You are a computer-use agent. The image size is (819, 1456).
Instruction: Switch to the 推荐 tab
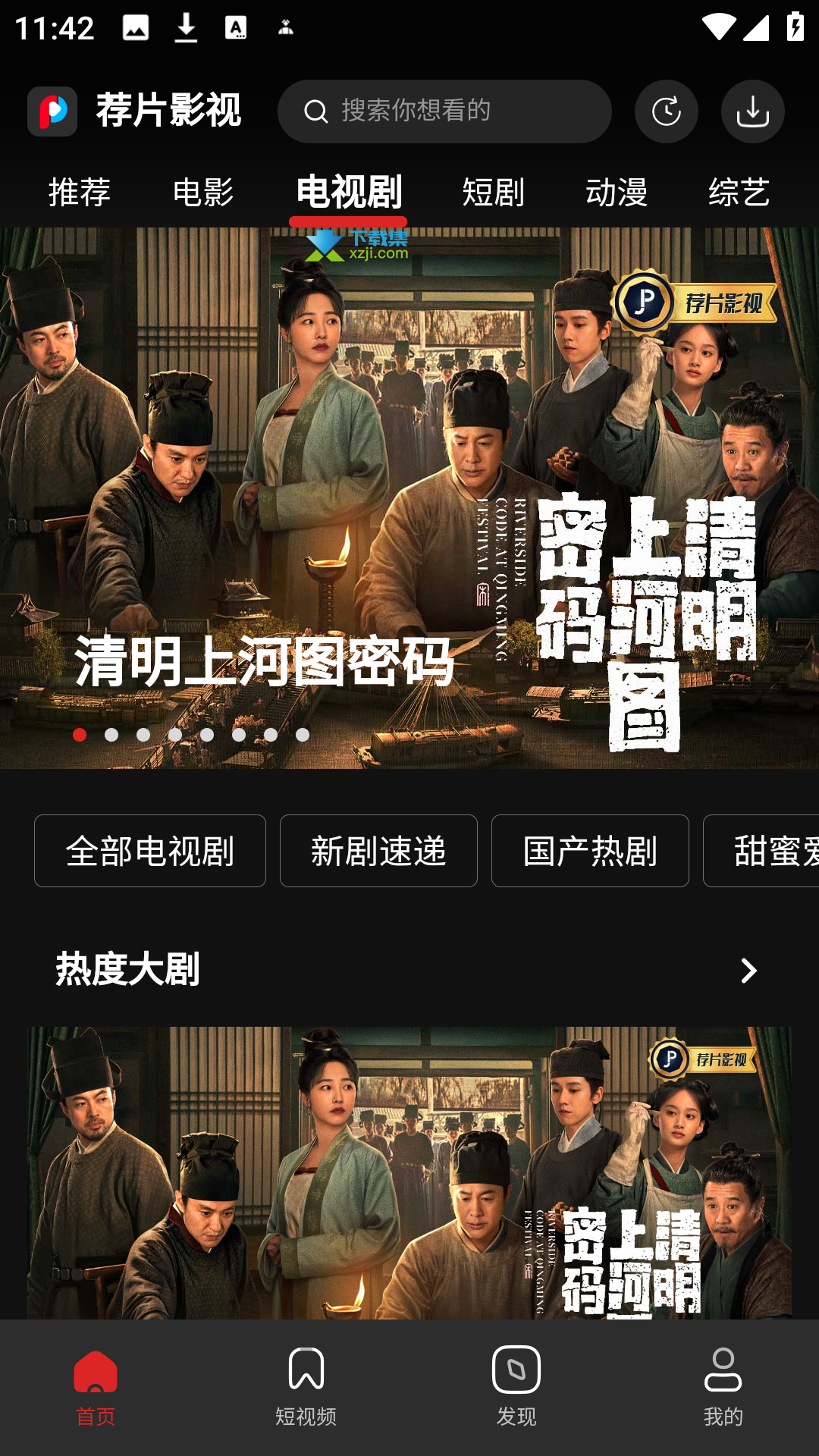tap(80, 192)
